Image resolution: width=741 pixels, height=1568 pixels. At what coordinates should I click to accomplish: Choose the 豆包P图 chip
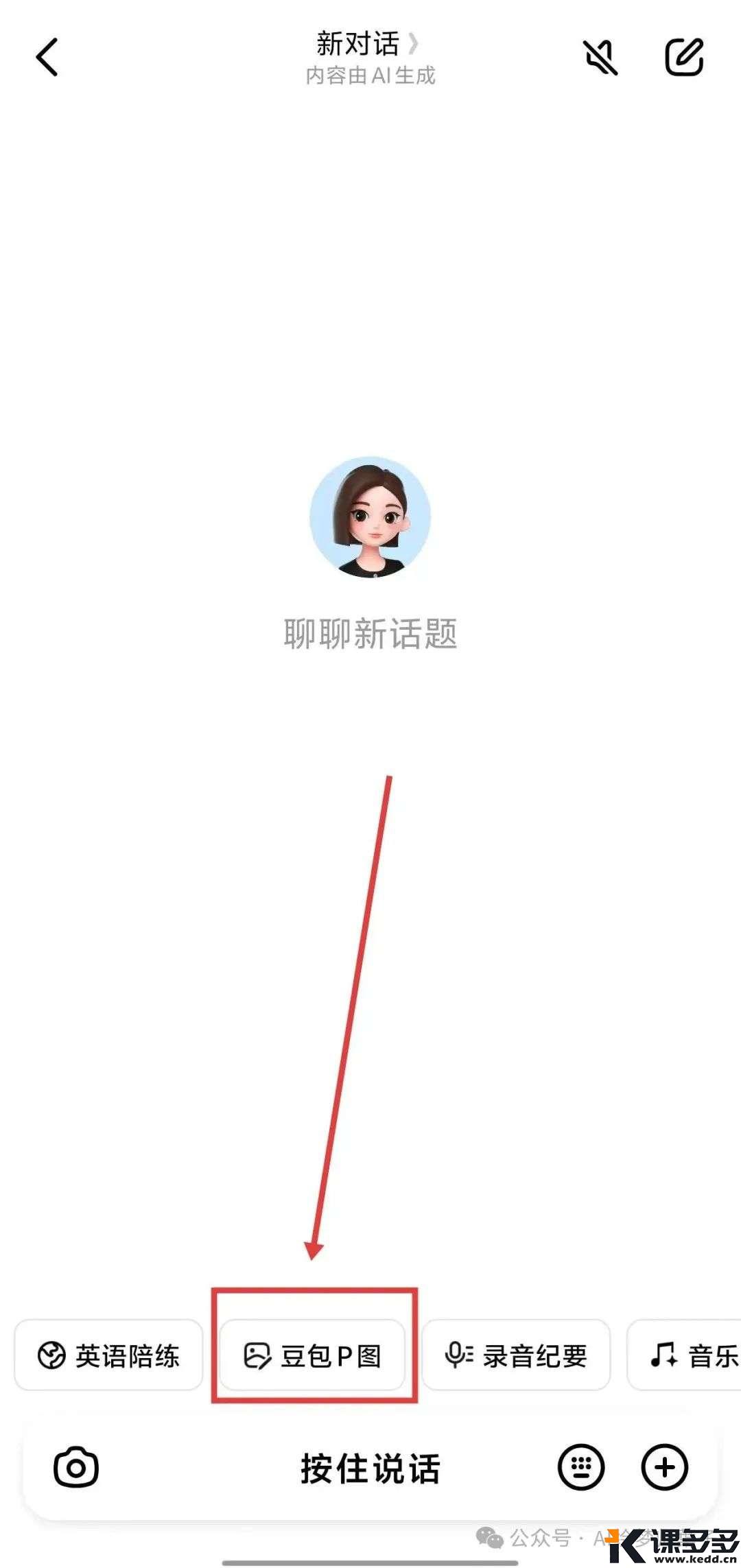(x=313, y=1355)
